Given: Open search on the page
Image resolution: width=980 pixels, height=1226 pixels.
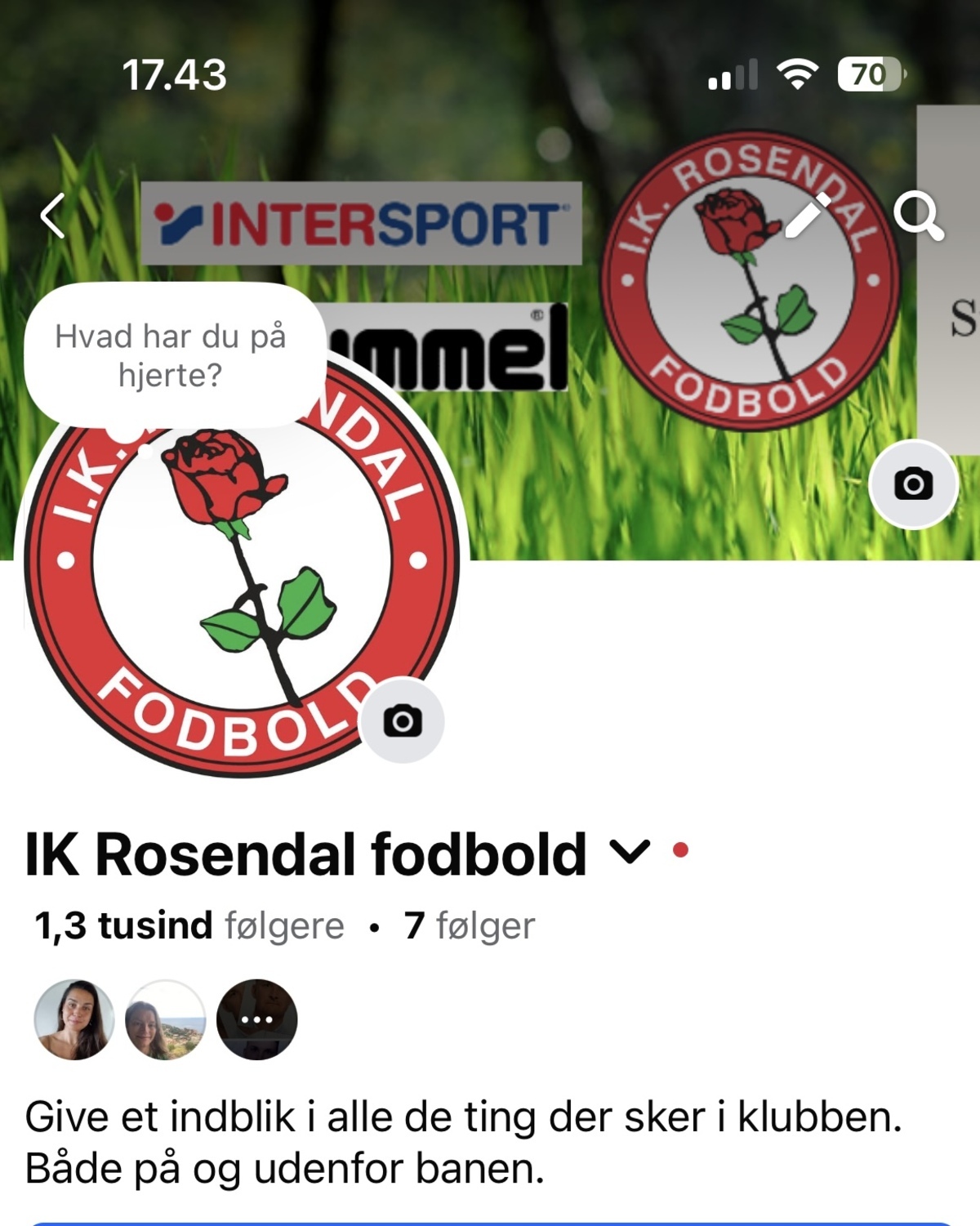Looking at the screenshot, I should click(x=918, y=216).
